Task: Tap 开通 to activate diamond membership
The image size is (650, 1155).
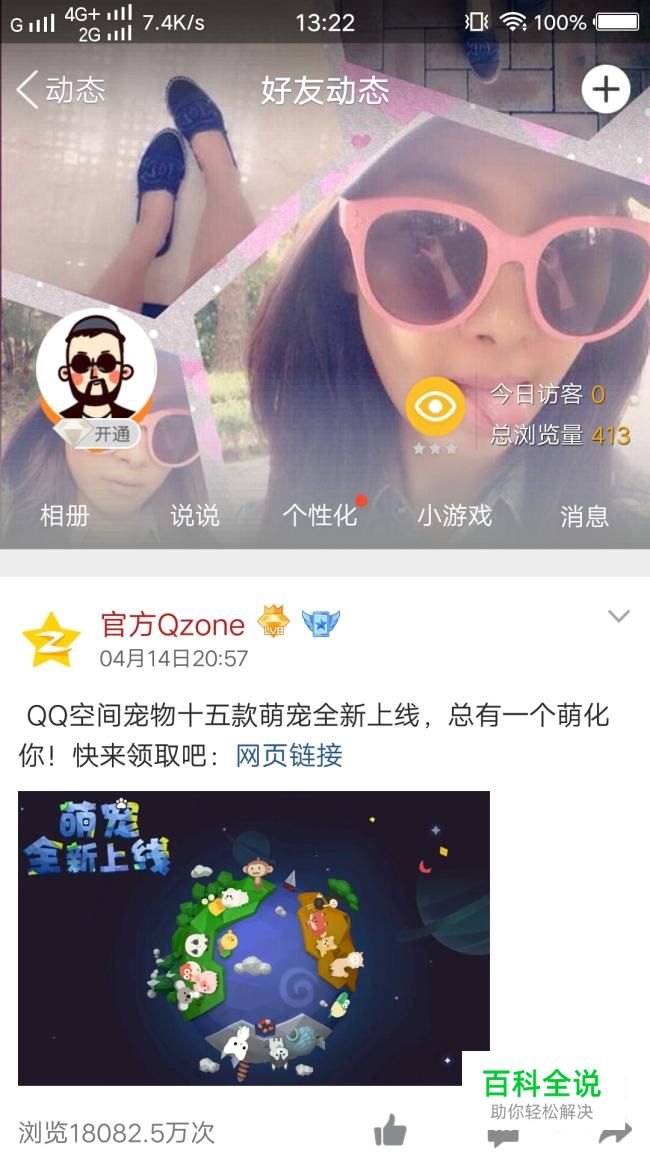Action: (x=97, y=434)
